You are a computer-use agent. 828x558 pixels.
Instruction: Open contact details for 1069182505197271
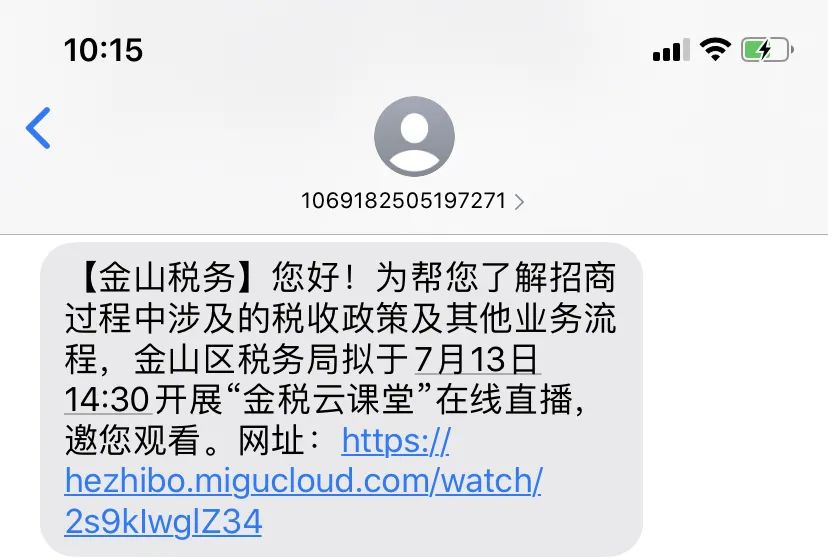point(412,200)
